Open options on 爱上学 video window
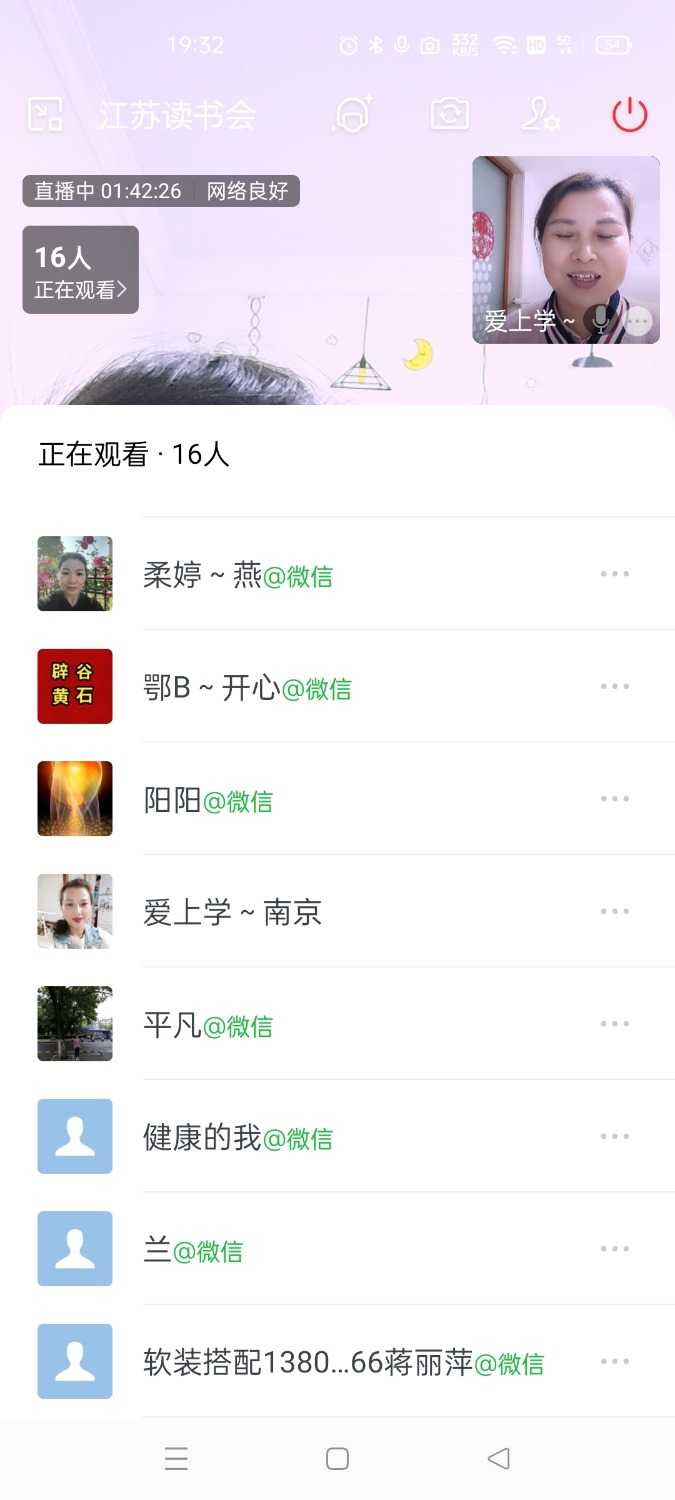 (x=639, y=321)
